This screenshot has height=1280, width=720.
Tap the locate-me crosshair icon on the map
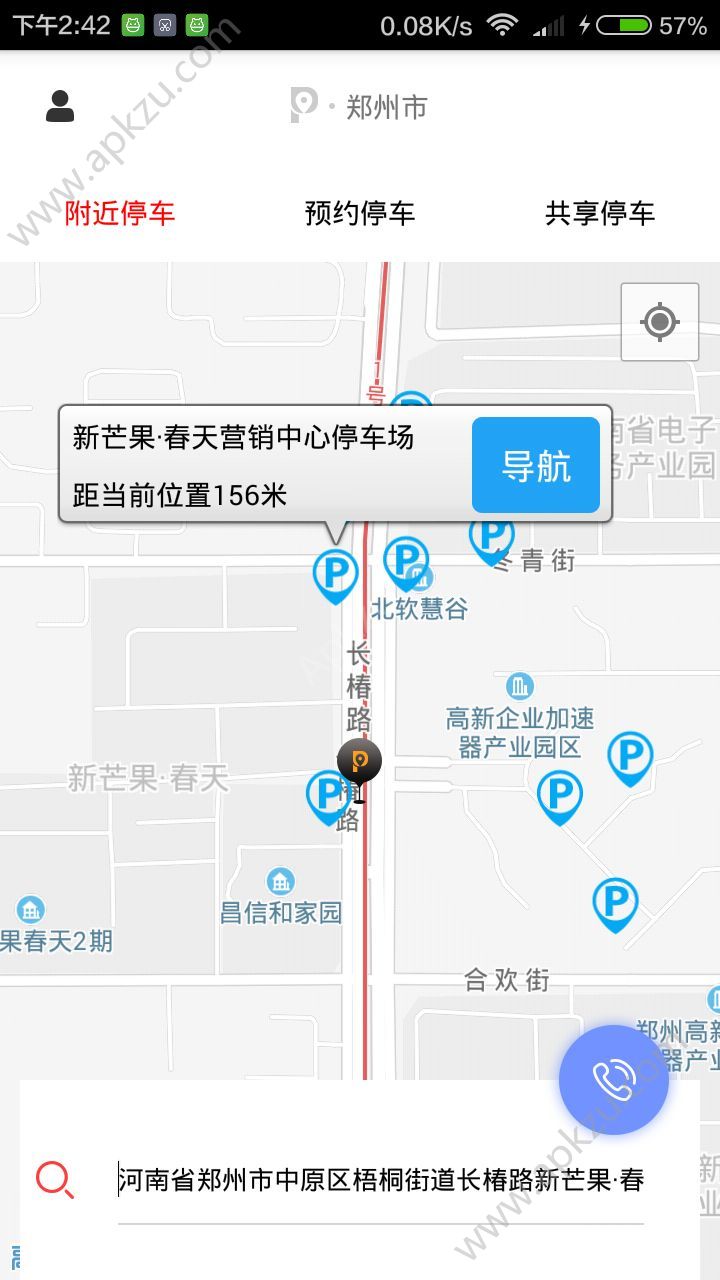[x=659, y=322]
